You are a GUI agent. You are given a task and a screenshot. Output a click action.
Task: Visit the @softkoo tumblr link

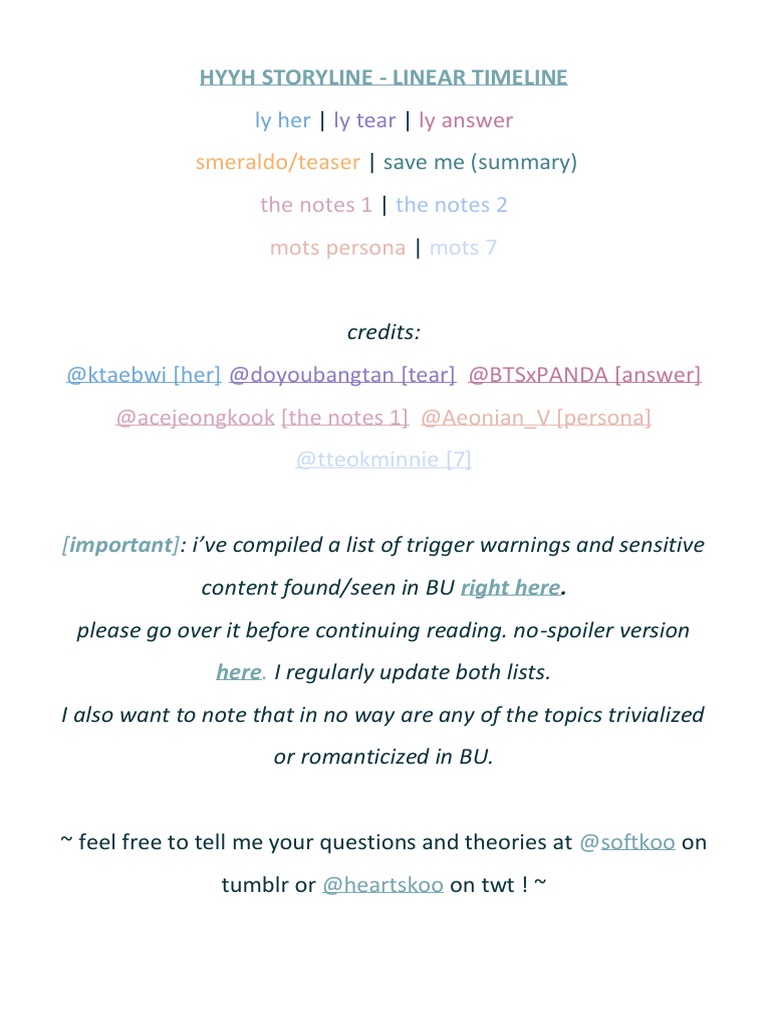point(628,842)
